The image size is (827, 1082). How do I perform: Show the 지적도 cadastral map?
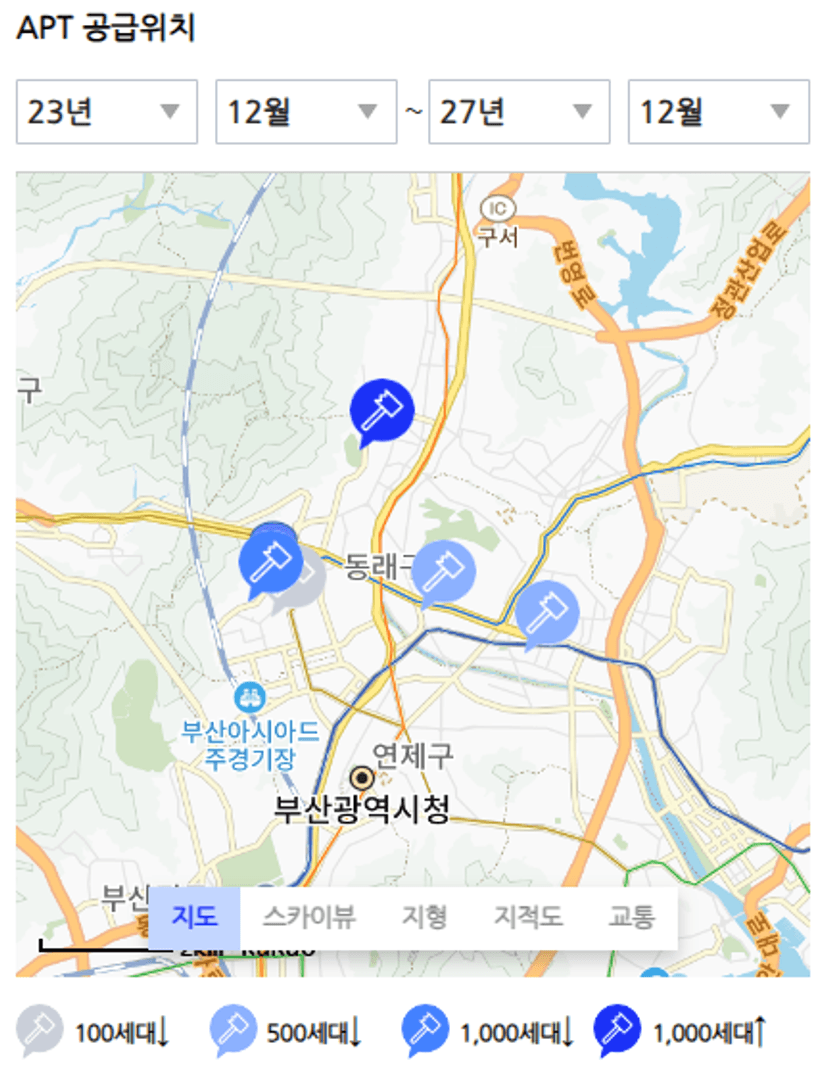pyautogui.click(x=528, y=917)
